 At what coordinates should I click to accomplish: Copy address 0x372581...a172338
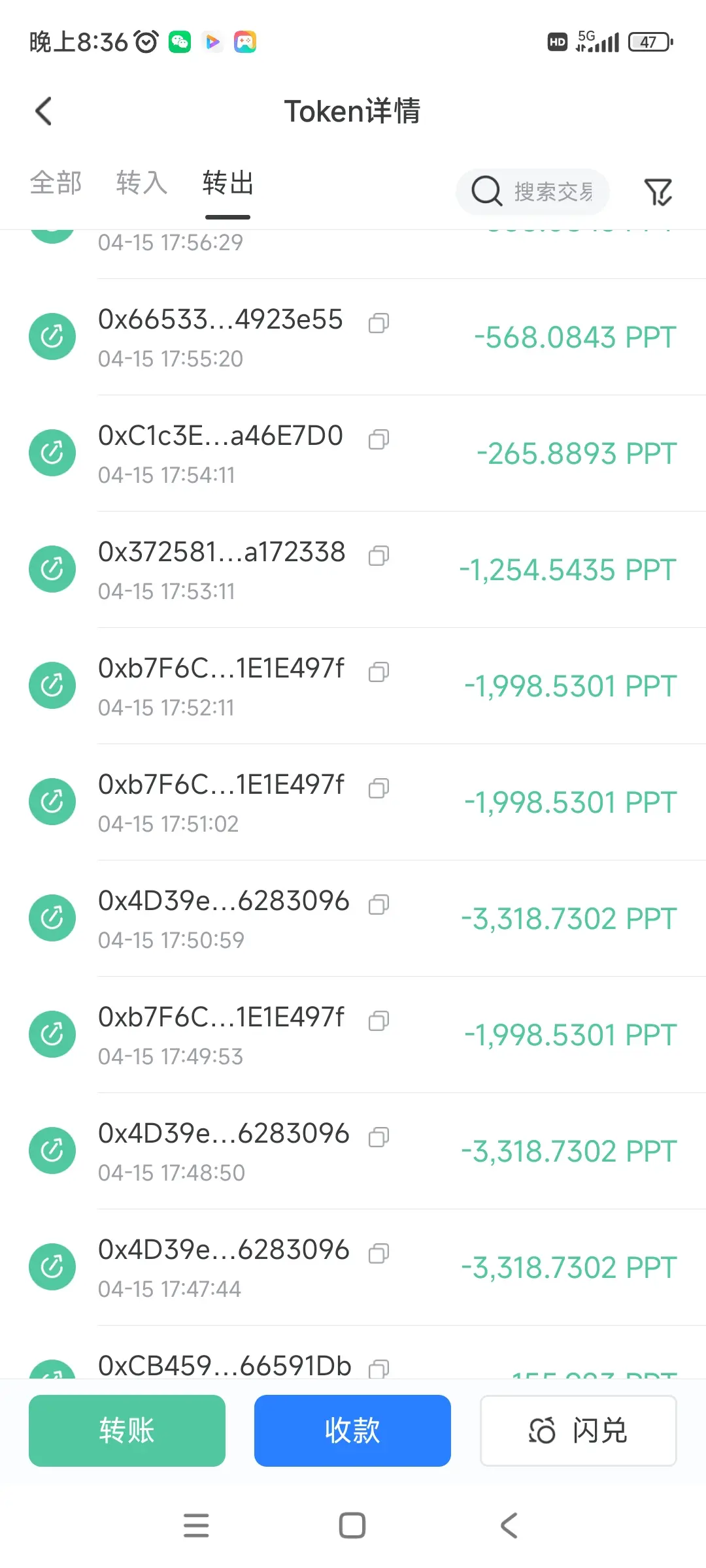tap(379, 555)
